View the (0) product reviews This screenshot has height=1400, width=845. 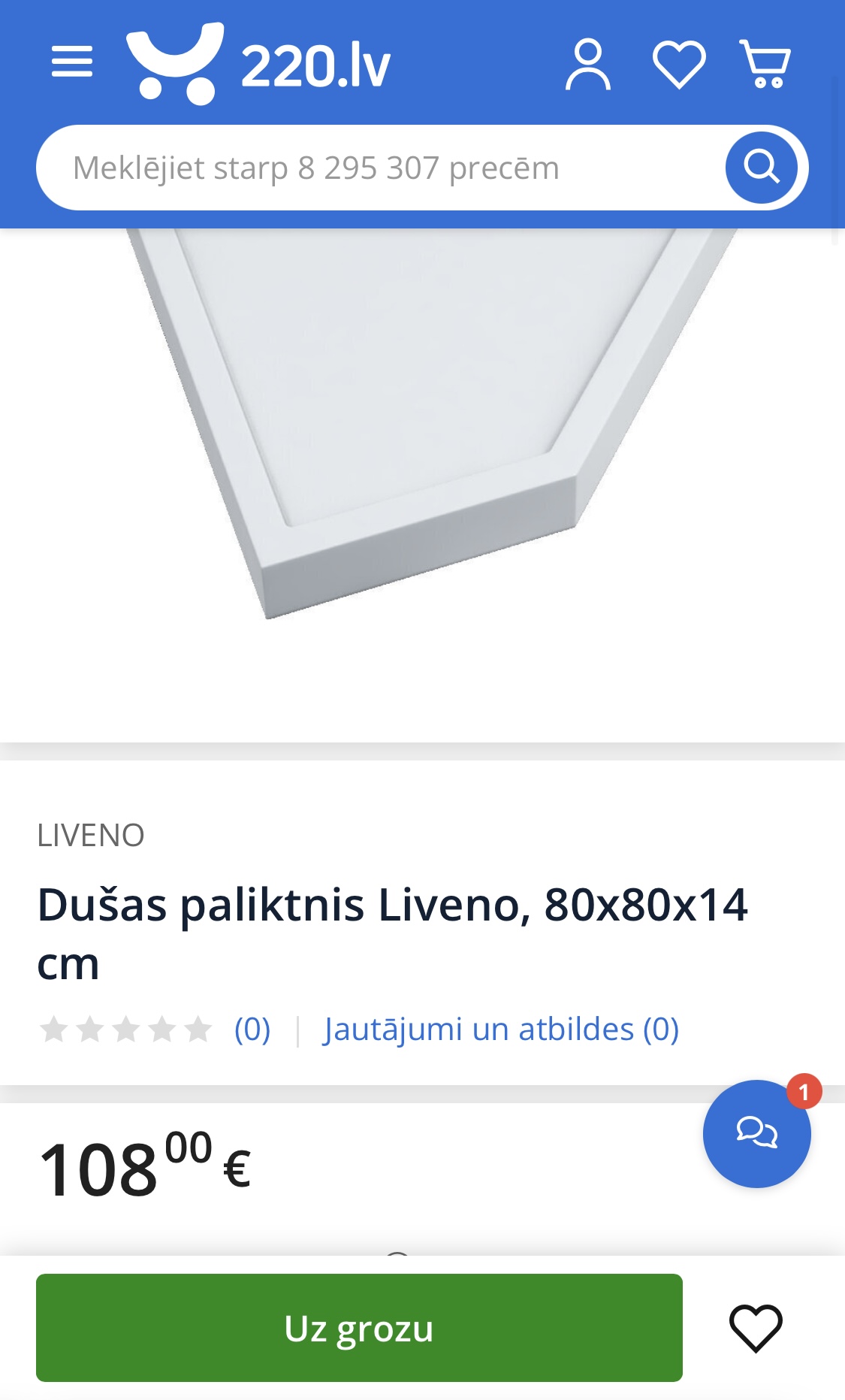coord(252,1030)
